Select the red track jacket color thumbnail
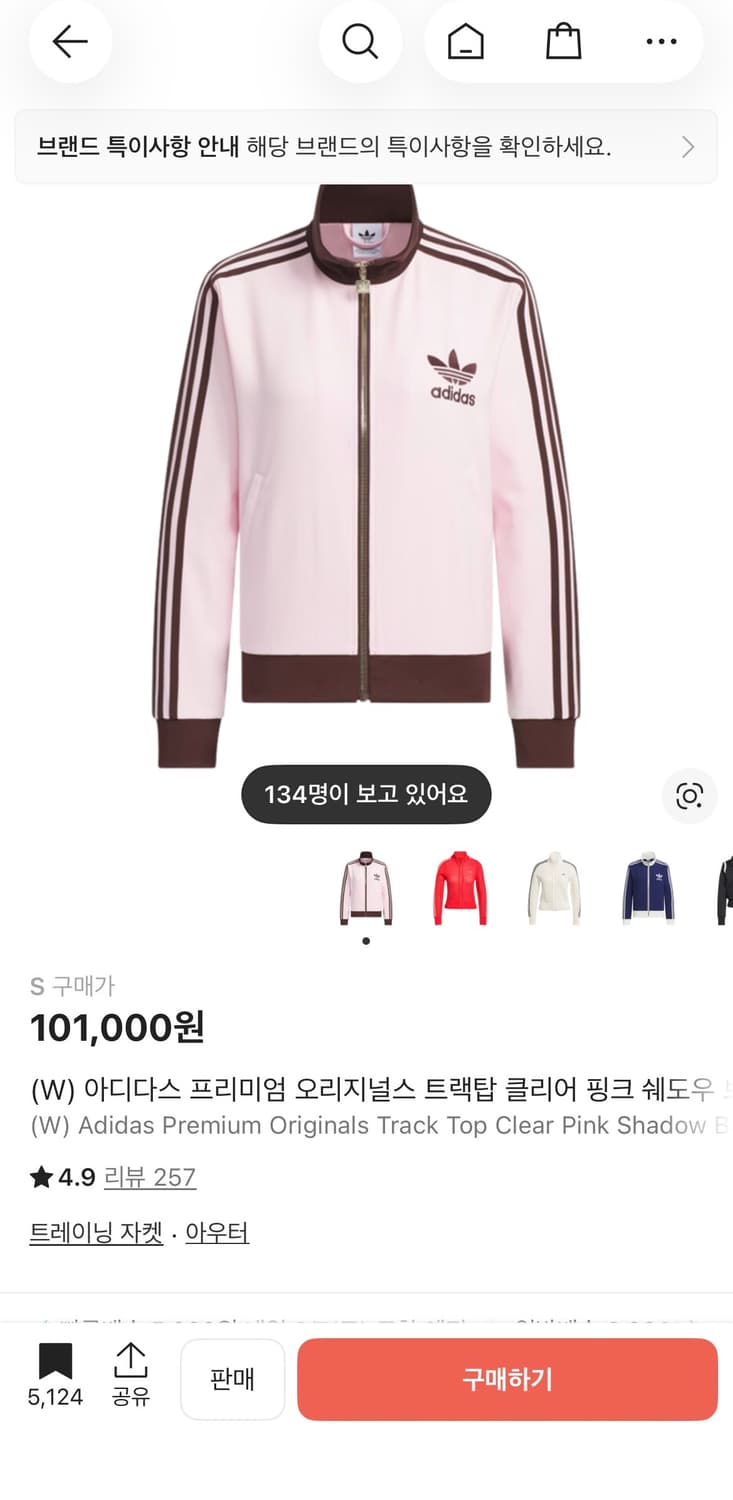This screenshot has width=733, height=1500. (x=459, y=888)
